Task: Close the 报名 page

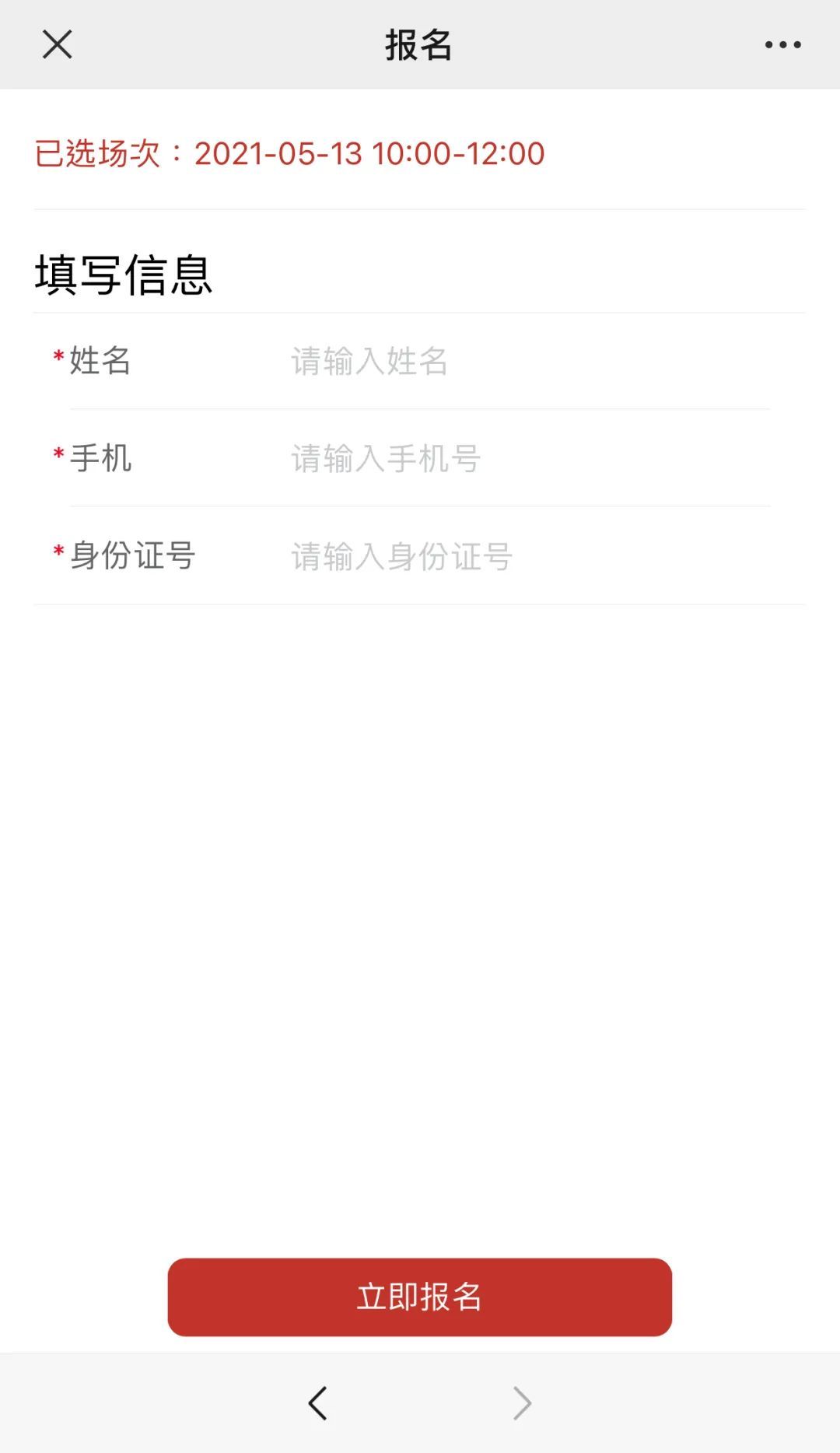Action: click(x=57, y=44)
